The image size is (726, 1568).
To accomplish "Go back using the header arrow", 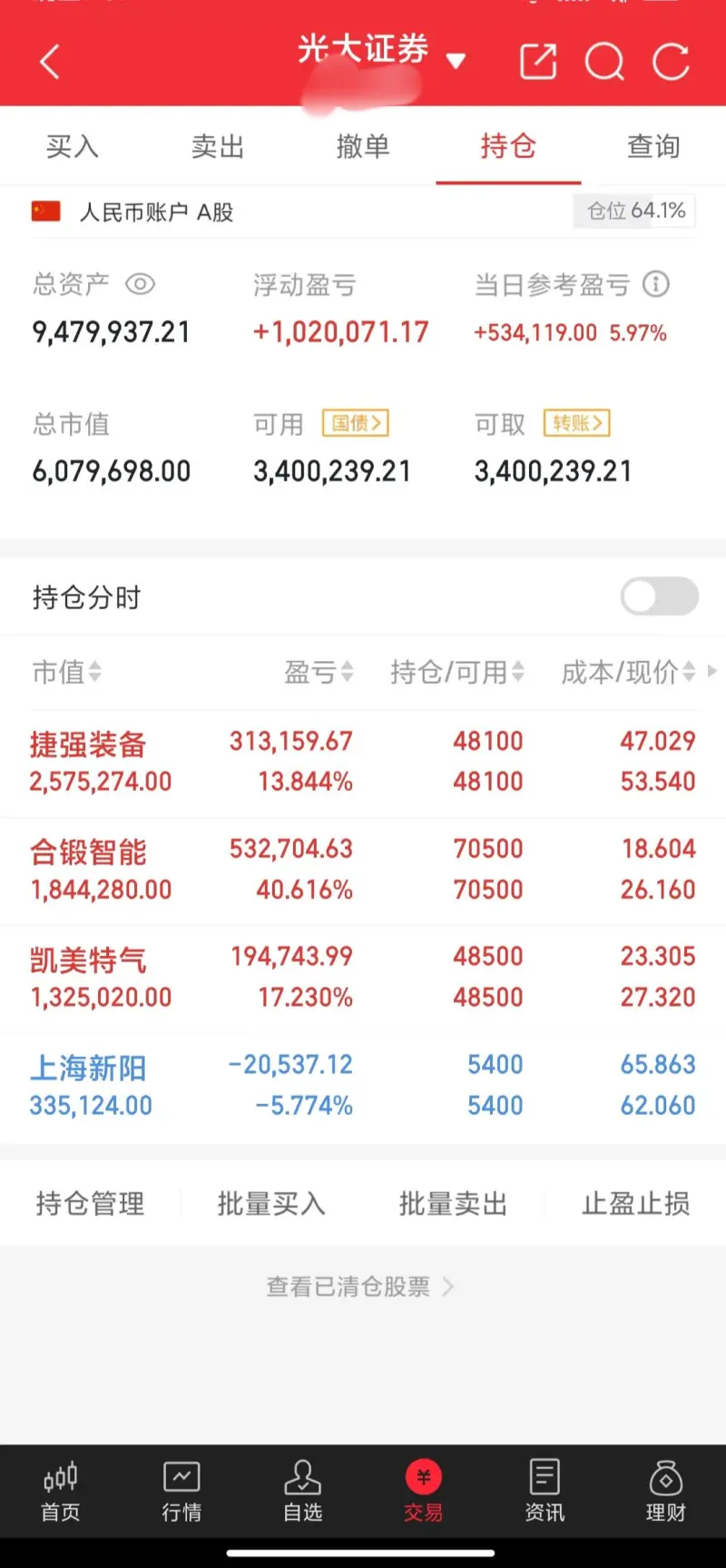I will pyautogui.click(x=50, y=62).
